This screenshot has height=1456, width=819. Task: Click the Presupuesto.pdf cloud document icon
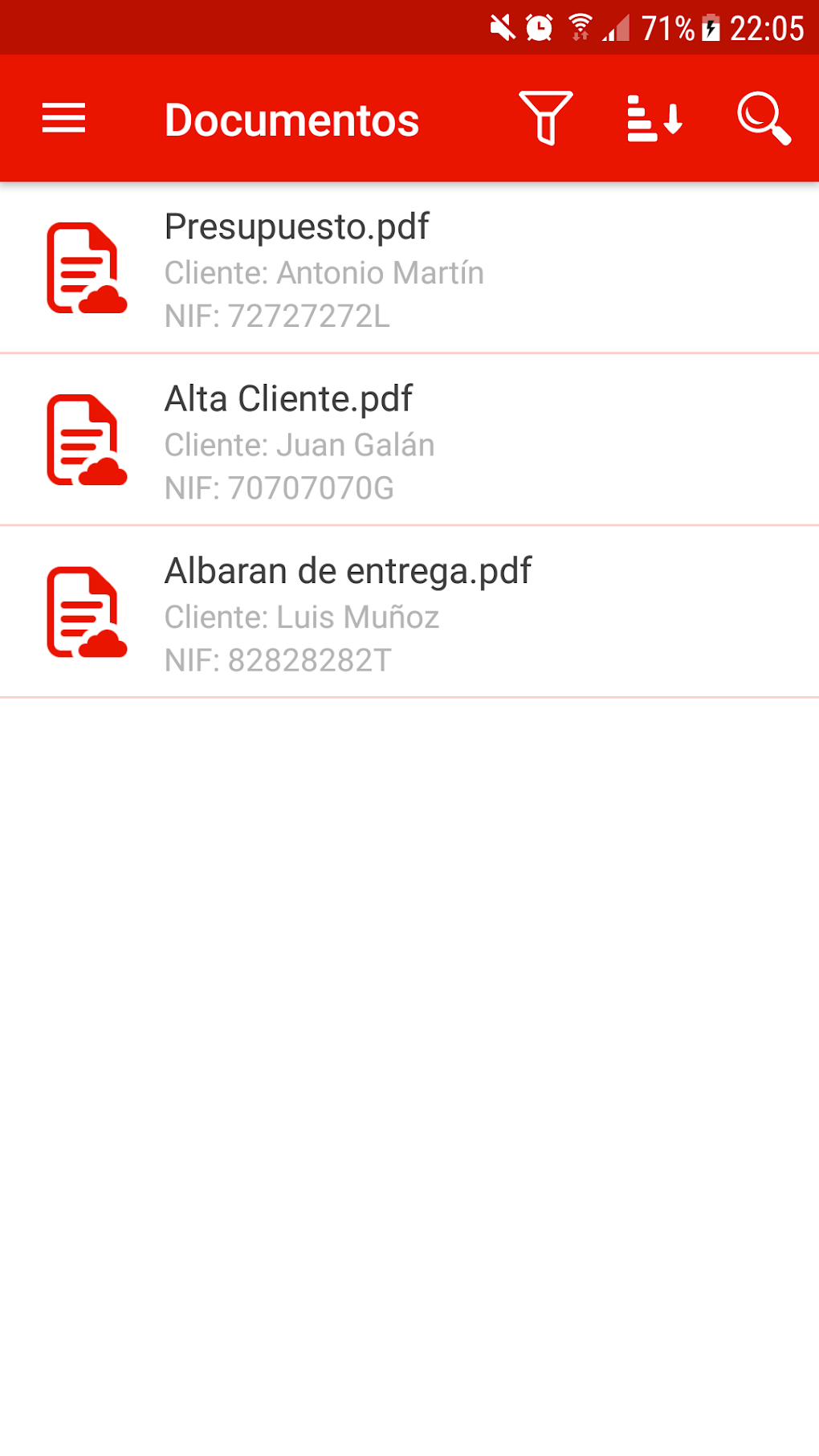[x=86, y=269]
